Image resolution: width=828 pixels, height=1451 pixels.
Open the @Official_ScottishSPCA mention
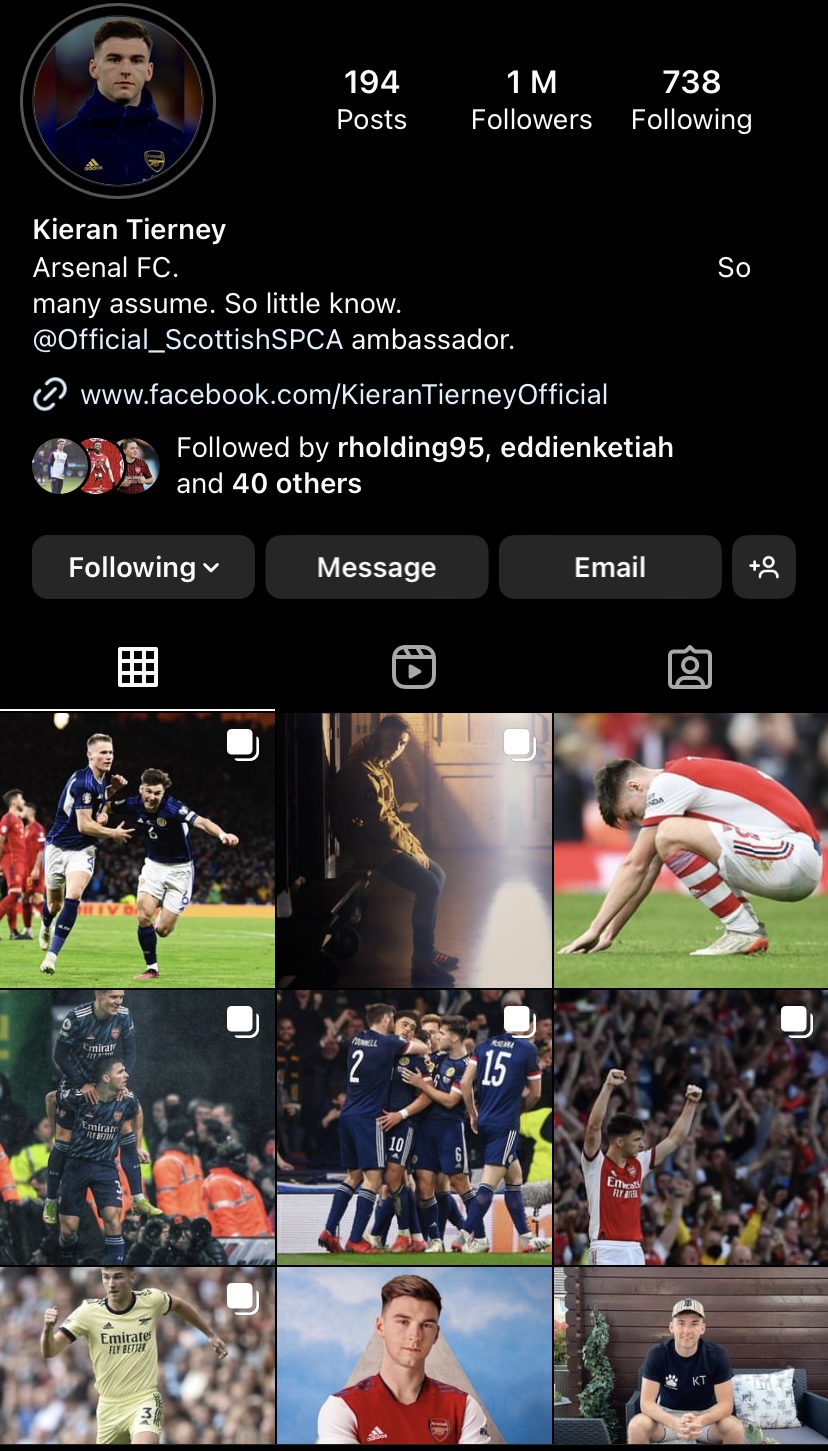pos(188,340)
